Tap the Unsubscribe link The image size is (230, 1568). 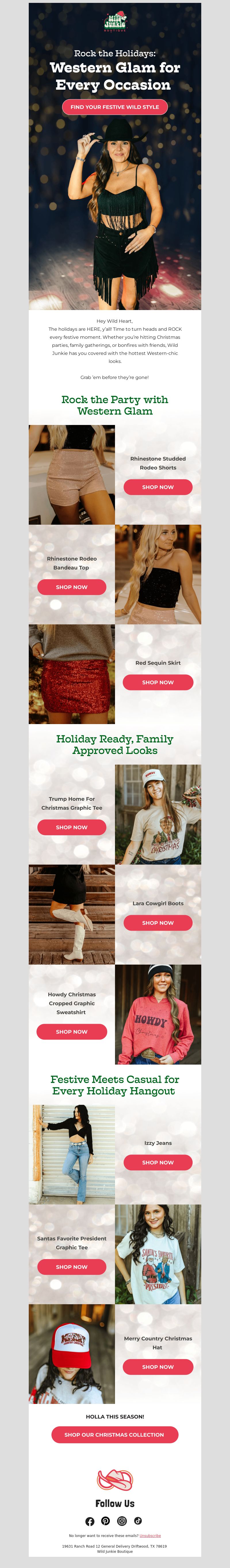pos(150,1536)
